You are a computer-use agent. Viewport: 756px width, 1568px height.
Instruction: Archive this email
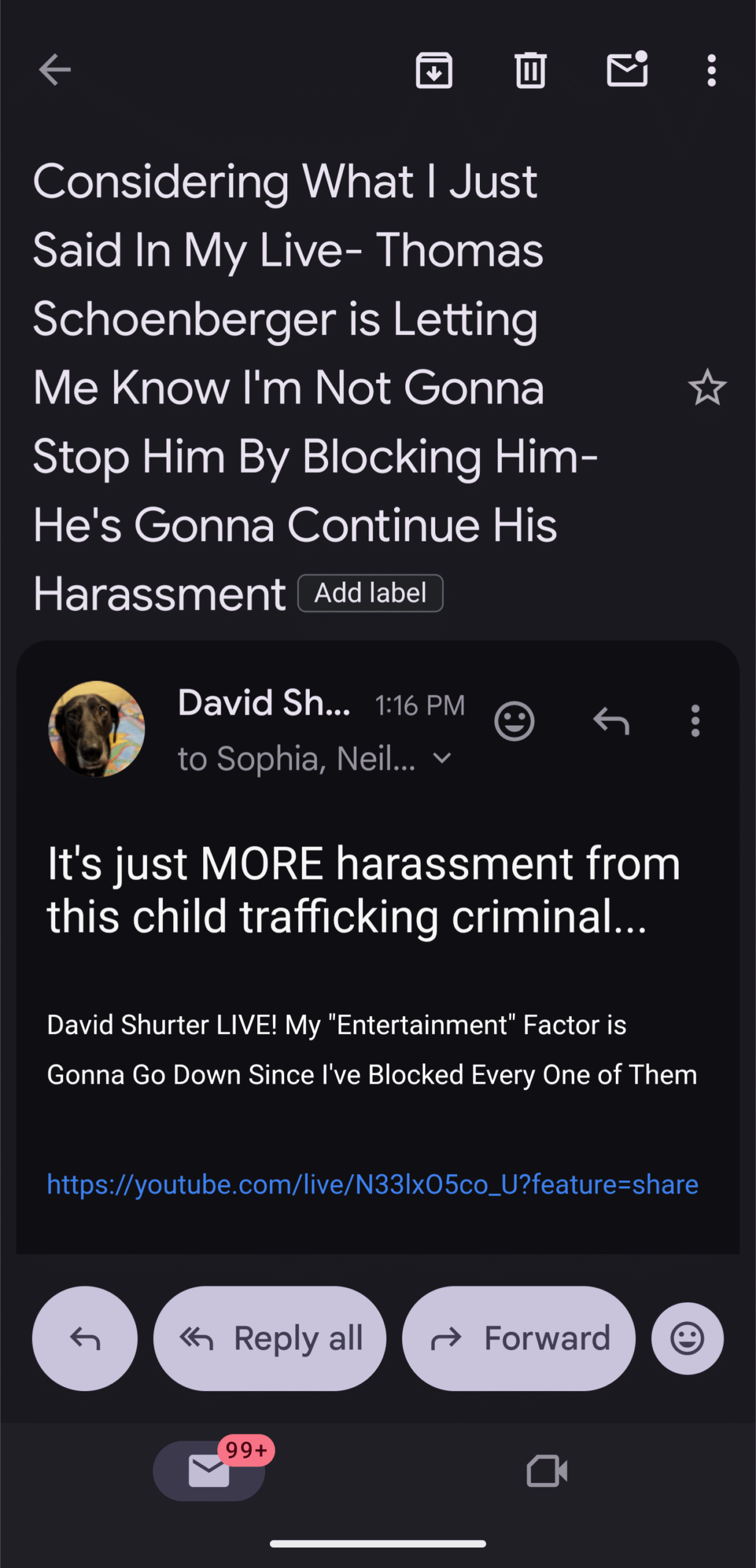pyautogui.click(x=434, y=70)
